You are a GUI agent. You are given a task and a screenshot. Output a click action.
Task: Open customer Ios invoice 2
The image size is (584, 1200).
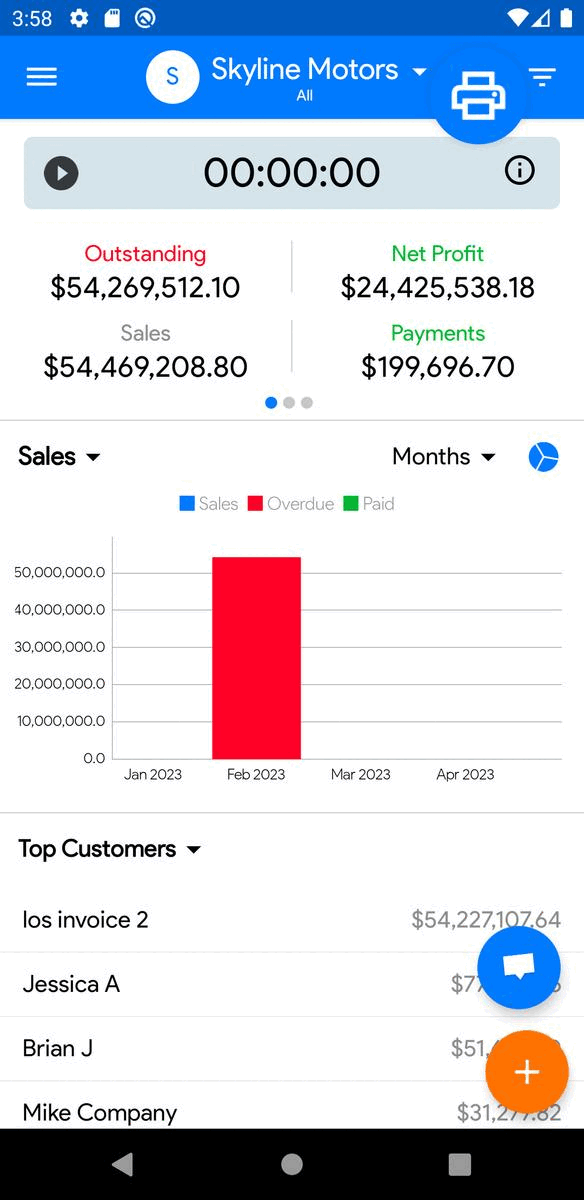click(x=292, y=919)
